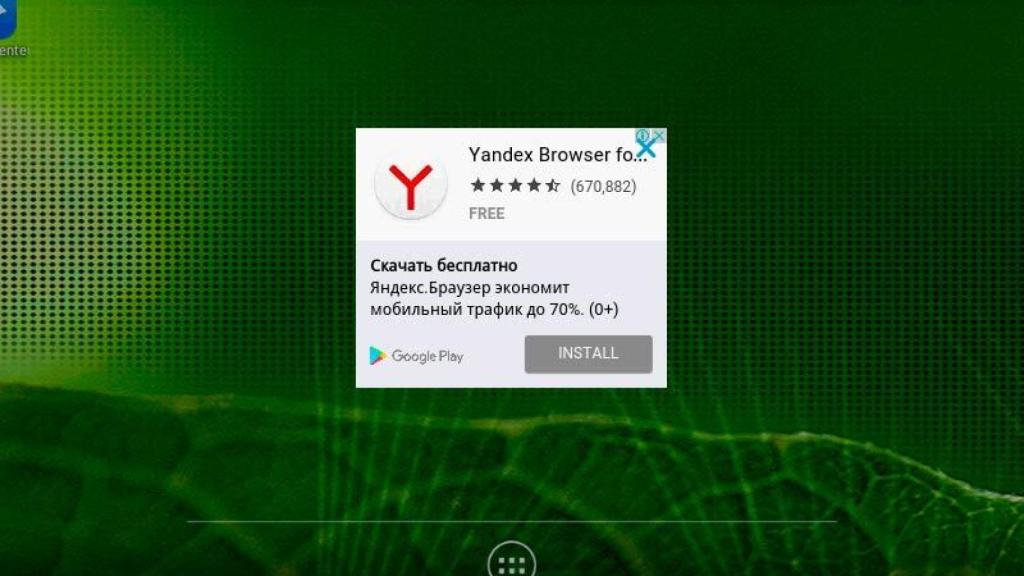Open the app drawer

pos(511,563)
